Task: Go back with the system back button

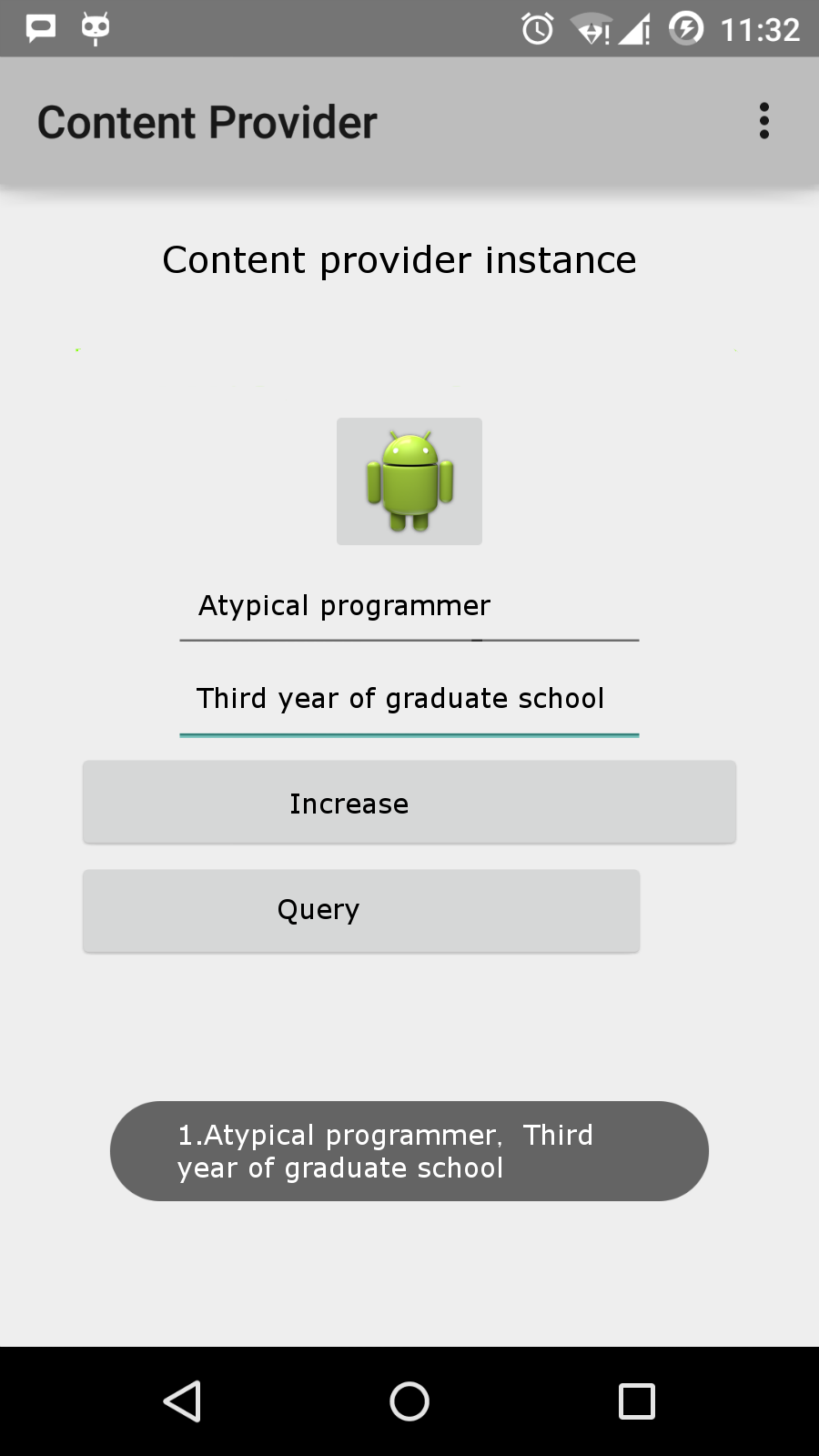Action: (182, 1401)
